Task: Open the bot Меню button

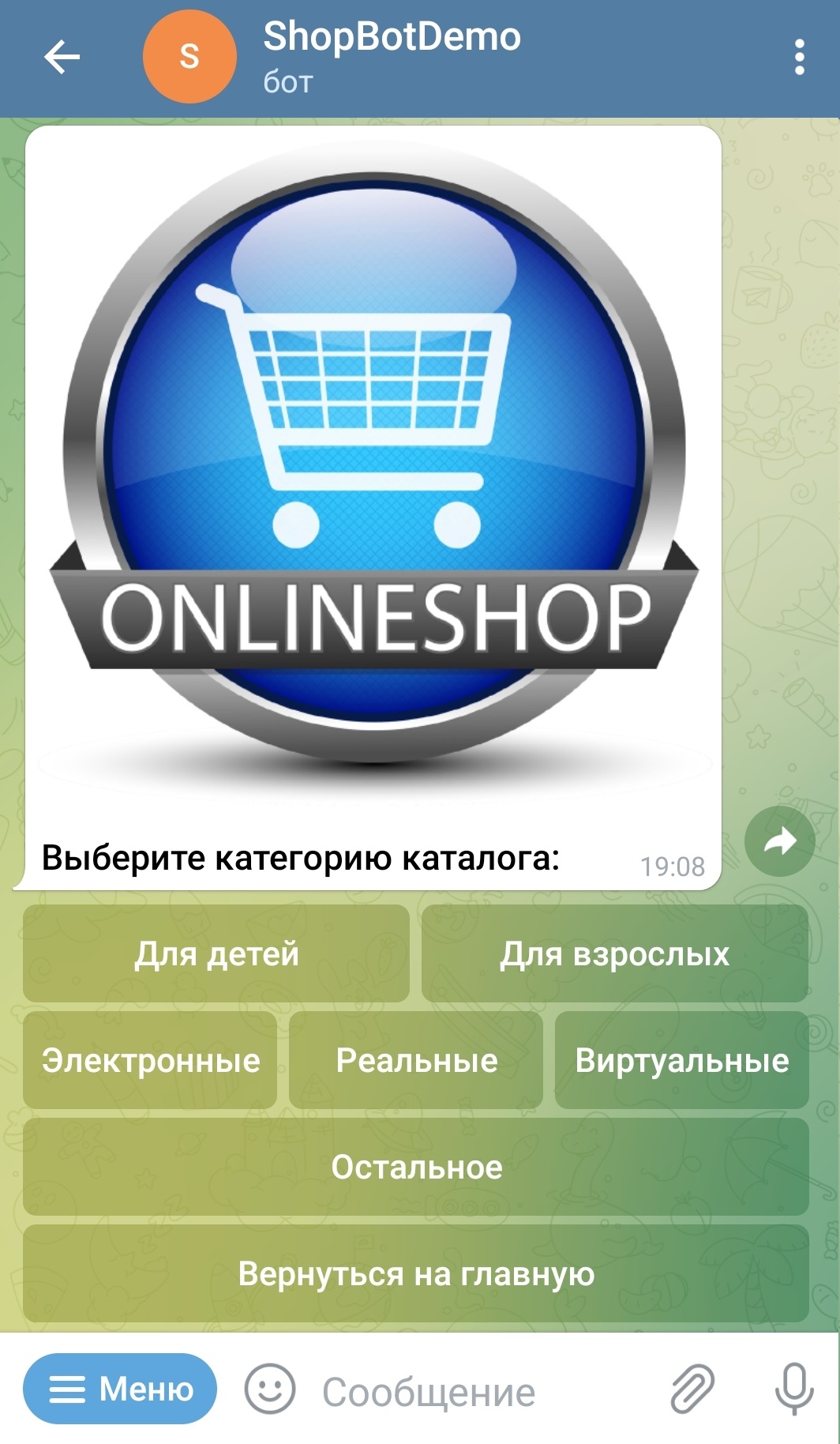Action: (x=120, y=1388)
